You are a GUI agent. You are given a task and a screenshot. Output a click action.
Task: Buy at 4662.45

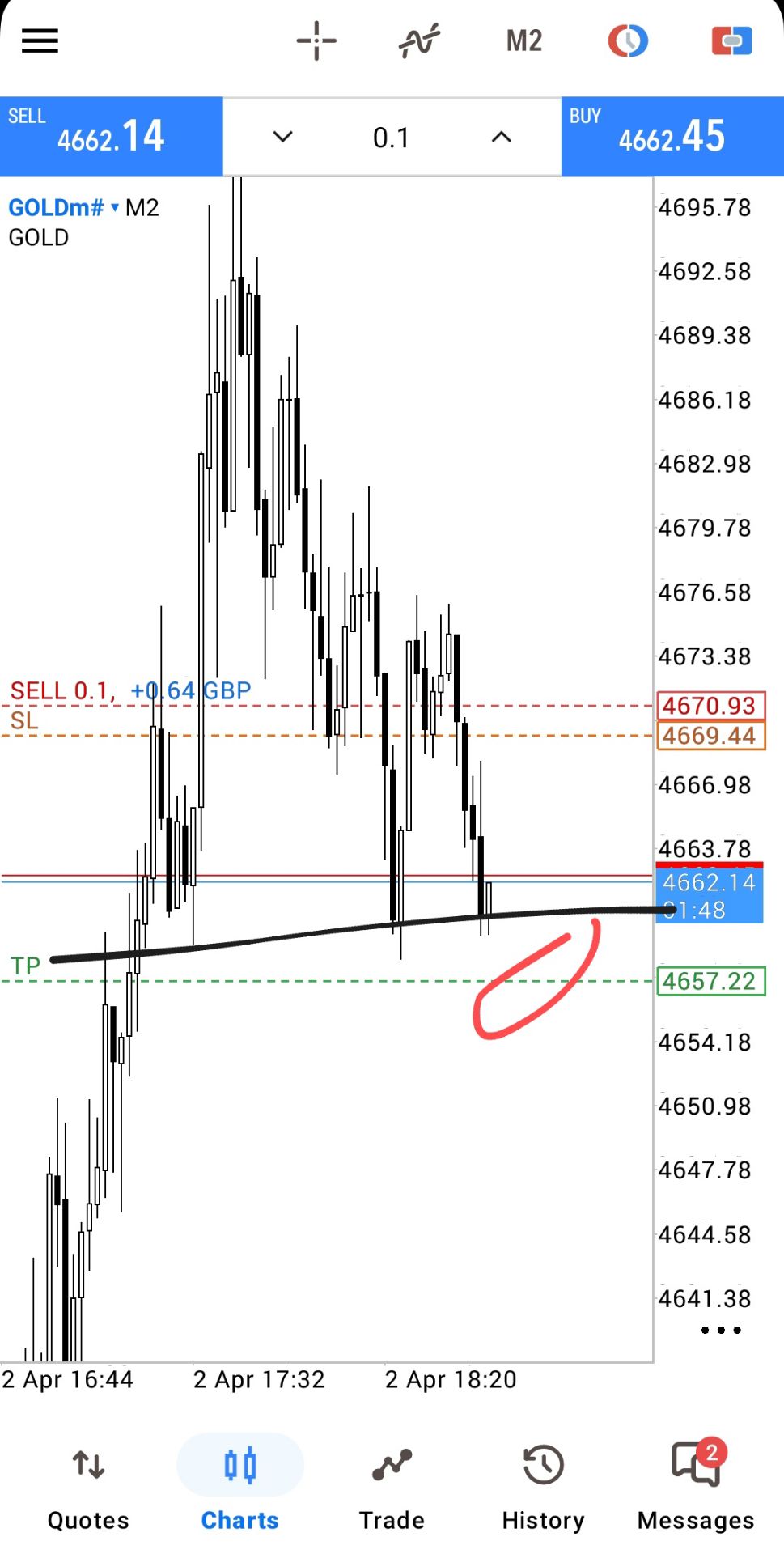click(x=672, y=136)
